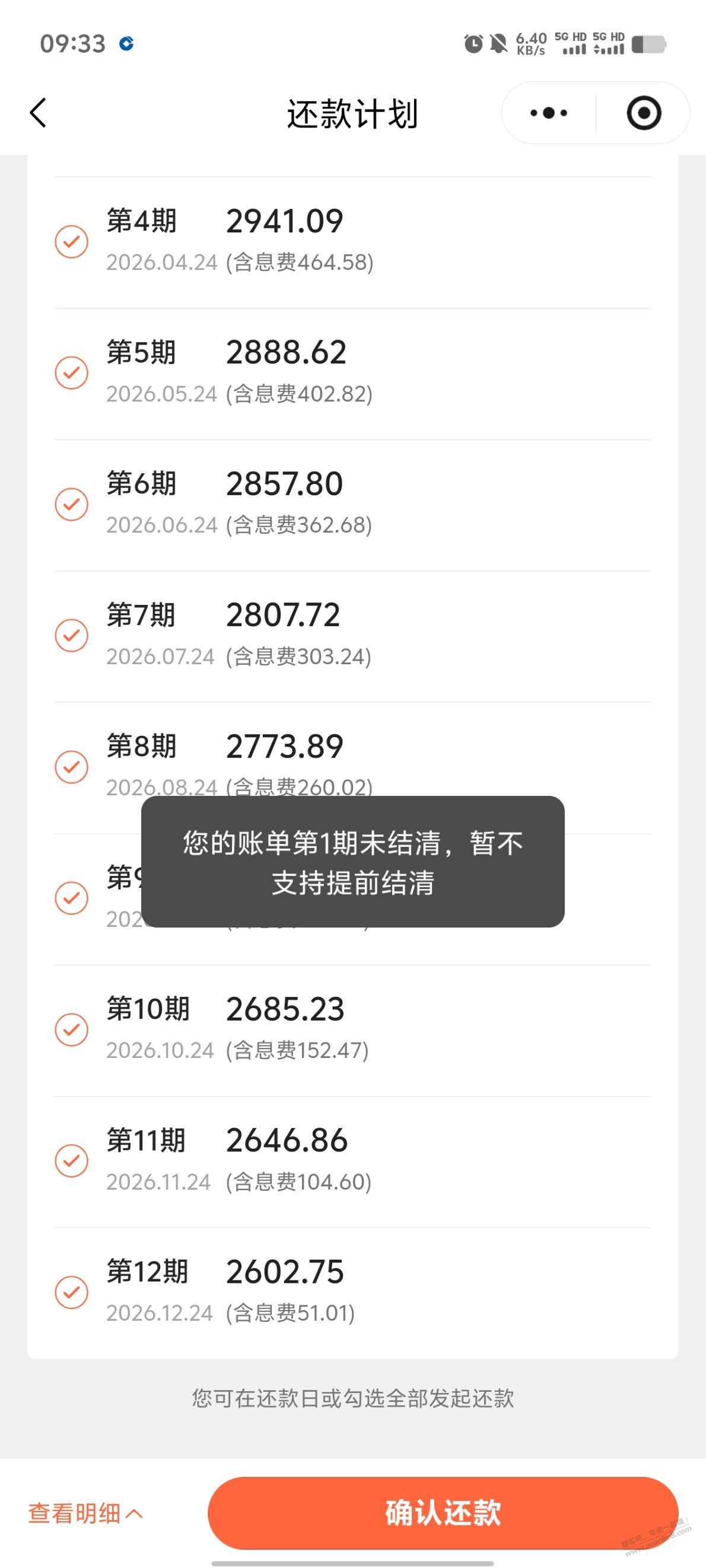Viewport: 706px width, 1568px height.
Task: Deselect the 第10期 installment
Action: point(72,1030)
